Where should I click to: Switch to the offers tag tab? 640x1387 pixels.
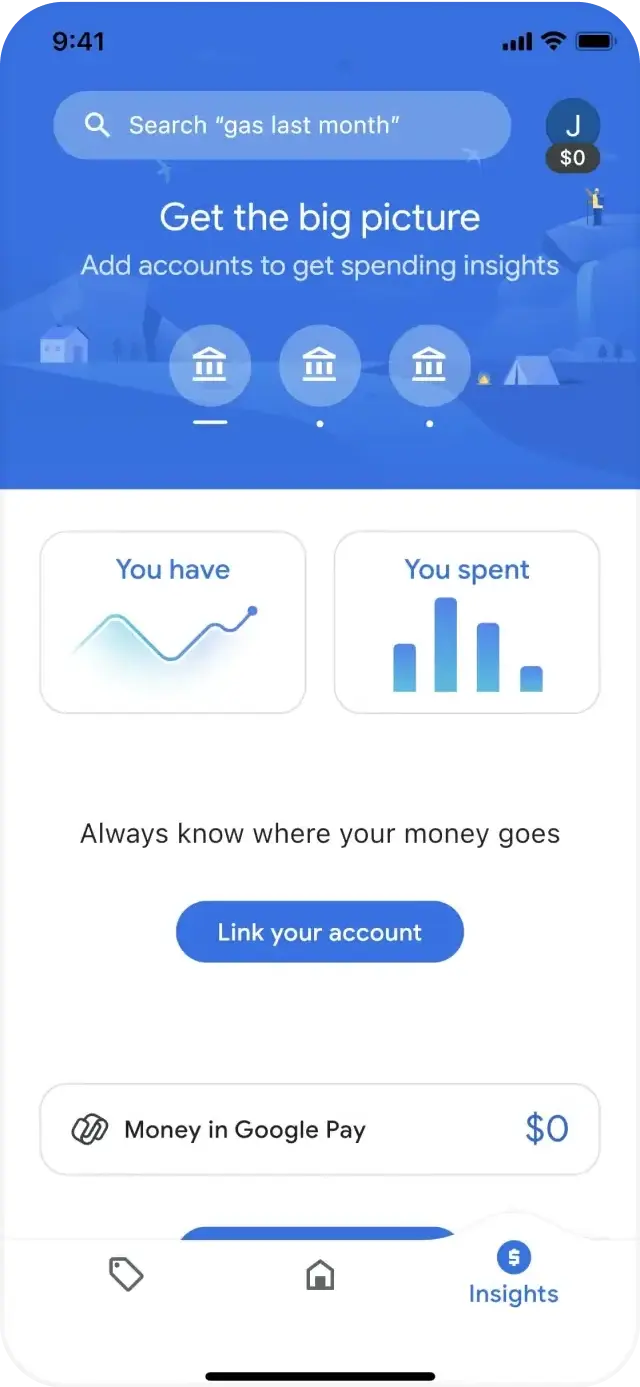pyautogui.click(x=126, y=1275)
